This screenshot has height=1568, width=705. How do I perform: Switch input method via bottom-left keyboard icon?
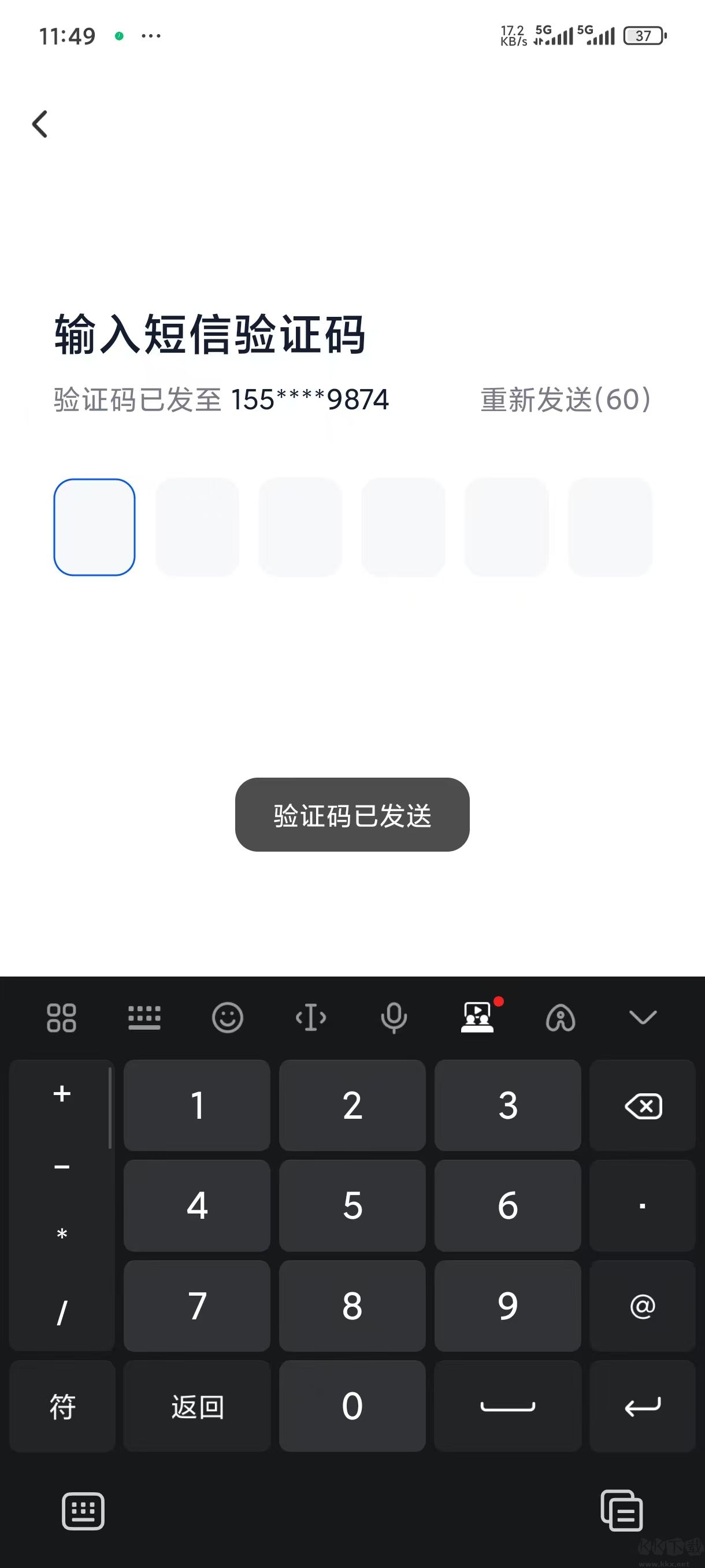coord(83,1510)
